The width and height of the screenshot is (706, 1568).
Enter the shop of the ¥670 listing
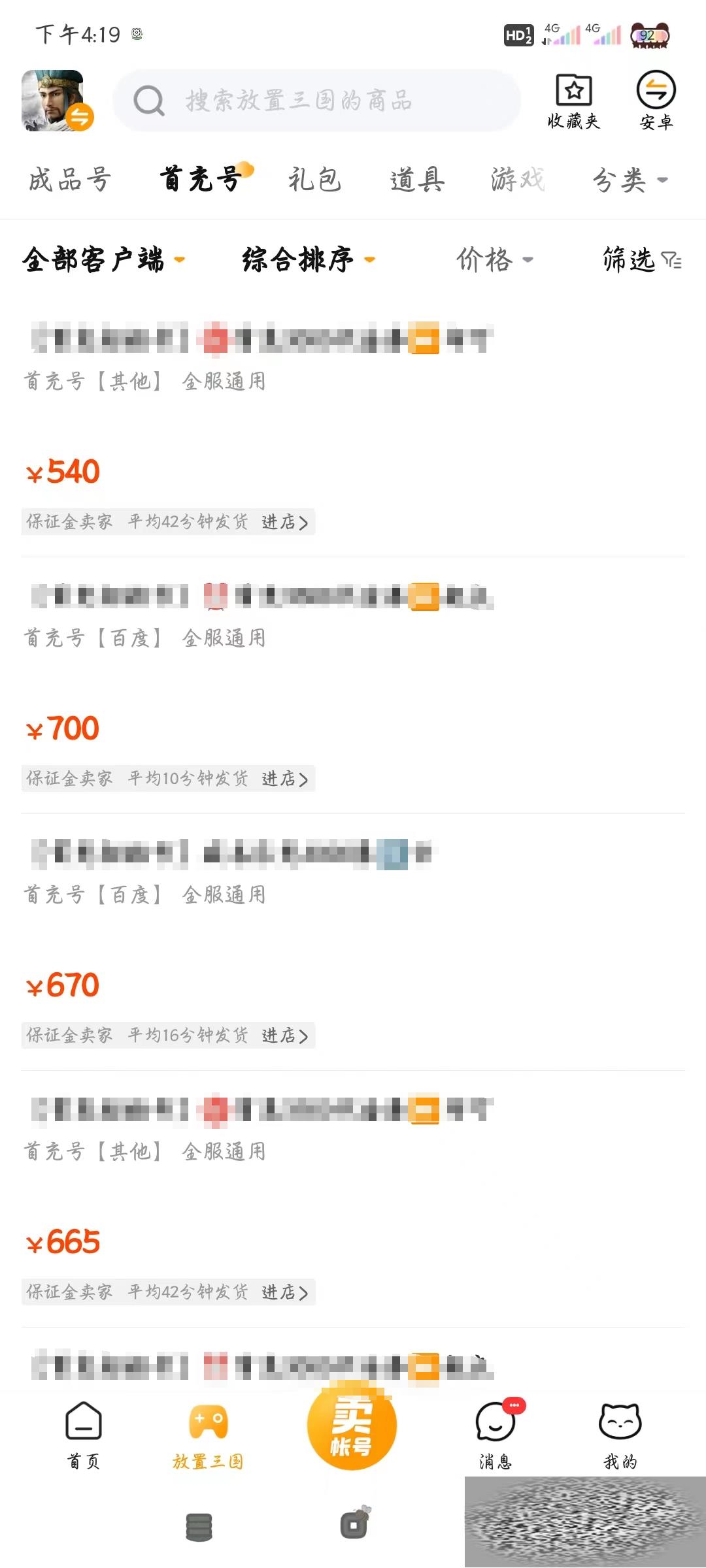284,1036
